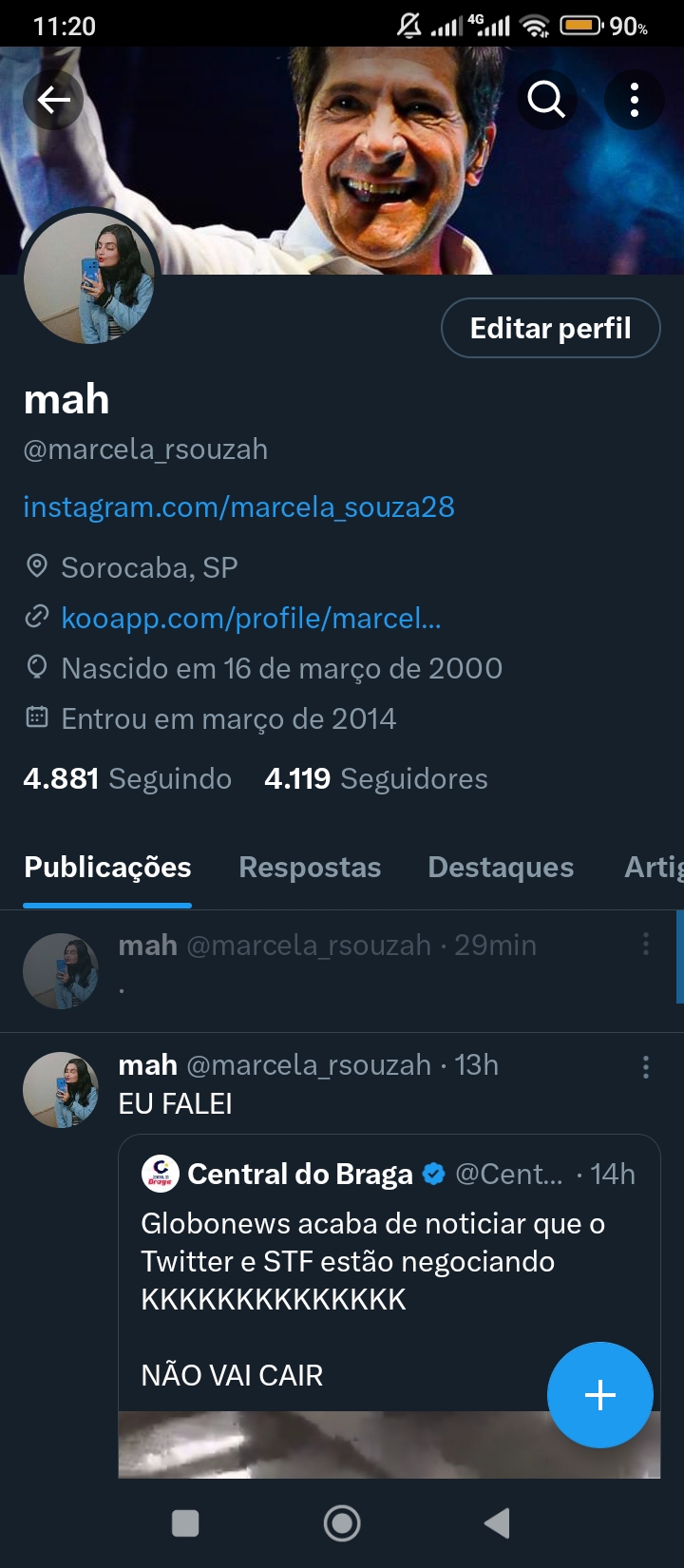Open the profile overflow menu

point(634,100)
